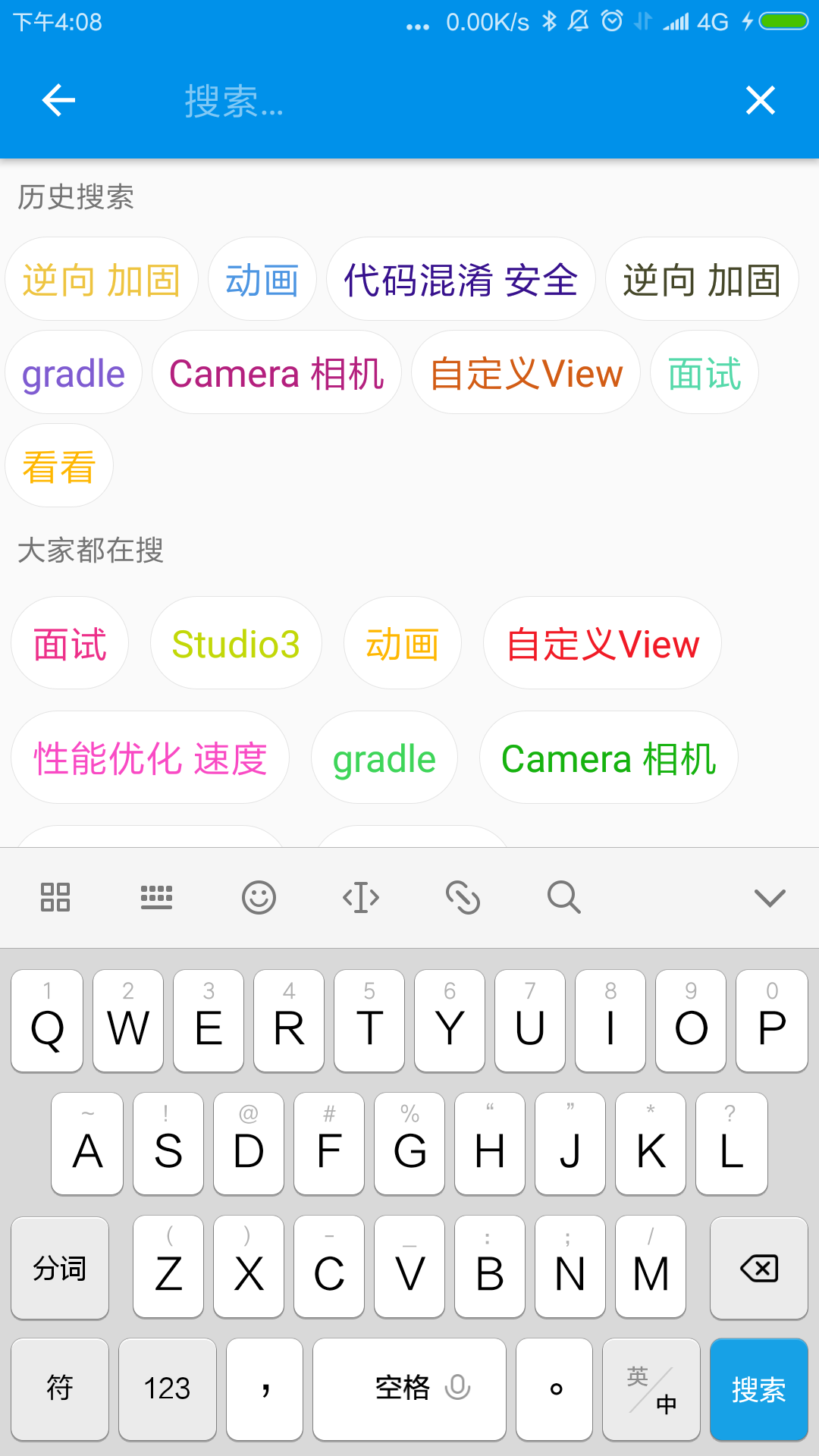Choose 动画 under 大家都在搜
This screenshot has width=819, height=1456.
coord(402,644)
